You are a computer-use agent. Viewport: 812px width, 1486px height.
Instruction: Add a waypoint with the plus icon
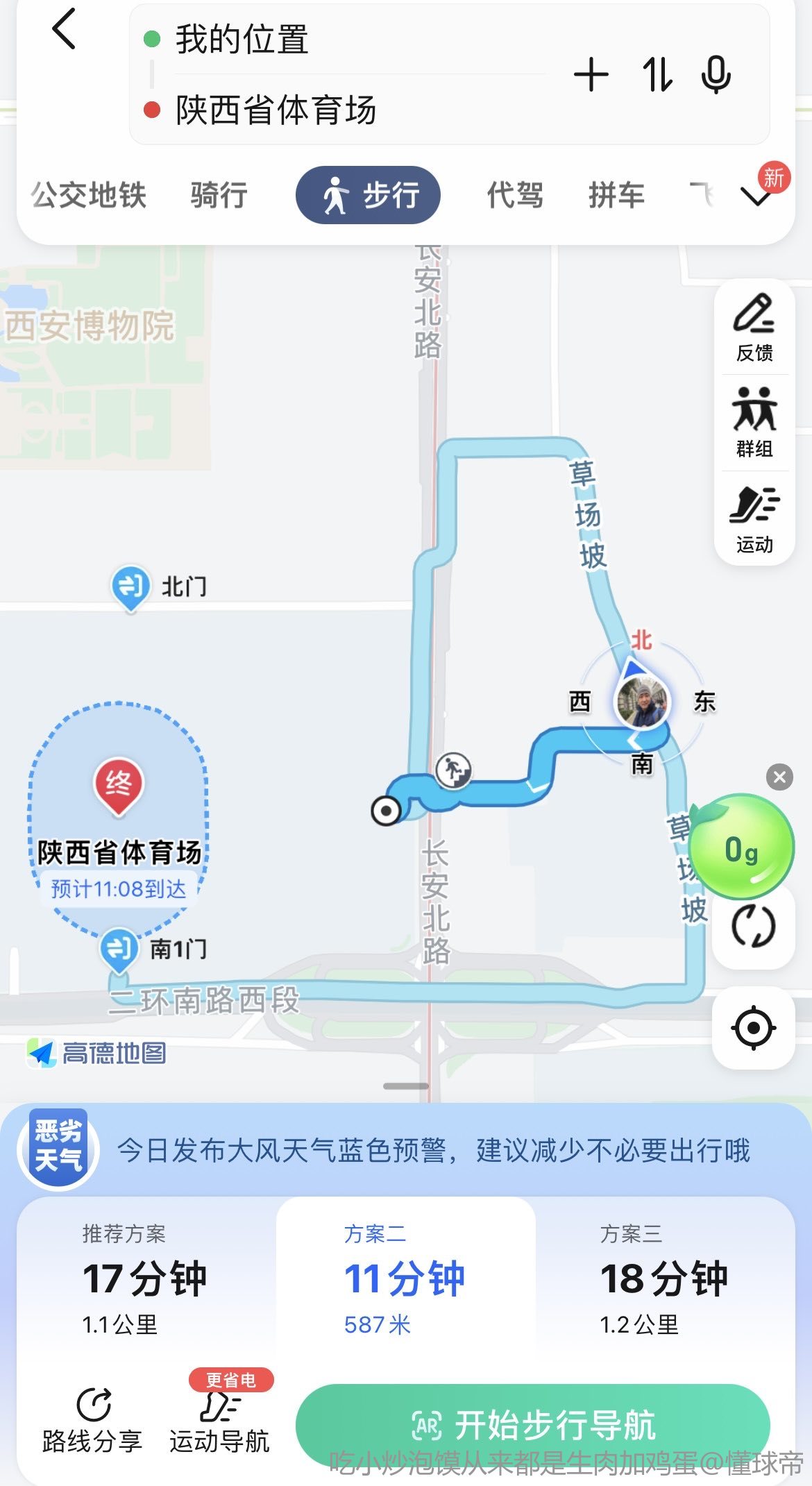click(x=591, y=75)
